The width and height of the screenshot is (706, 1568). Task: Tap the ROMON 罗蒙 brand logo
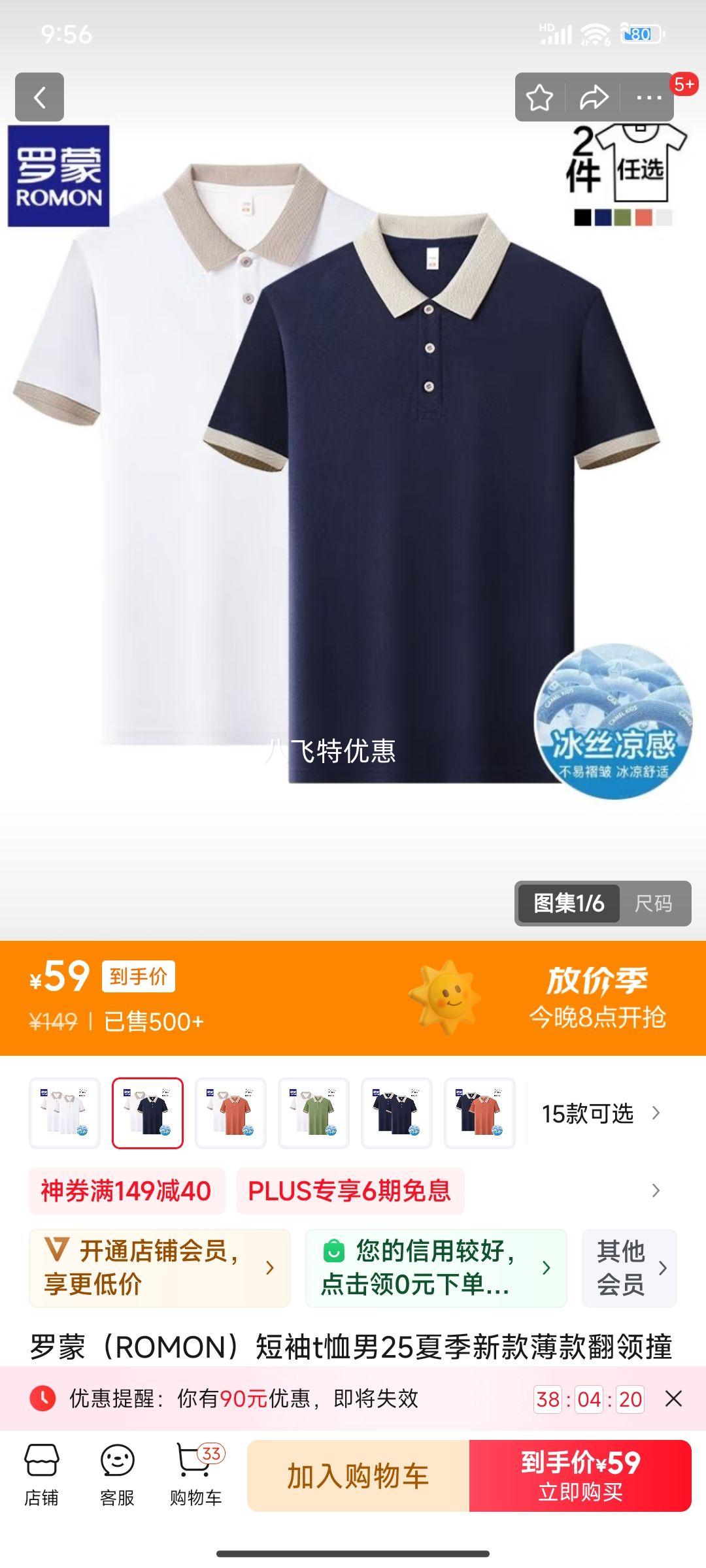(x=58, y=175)
